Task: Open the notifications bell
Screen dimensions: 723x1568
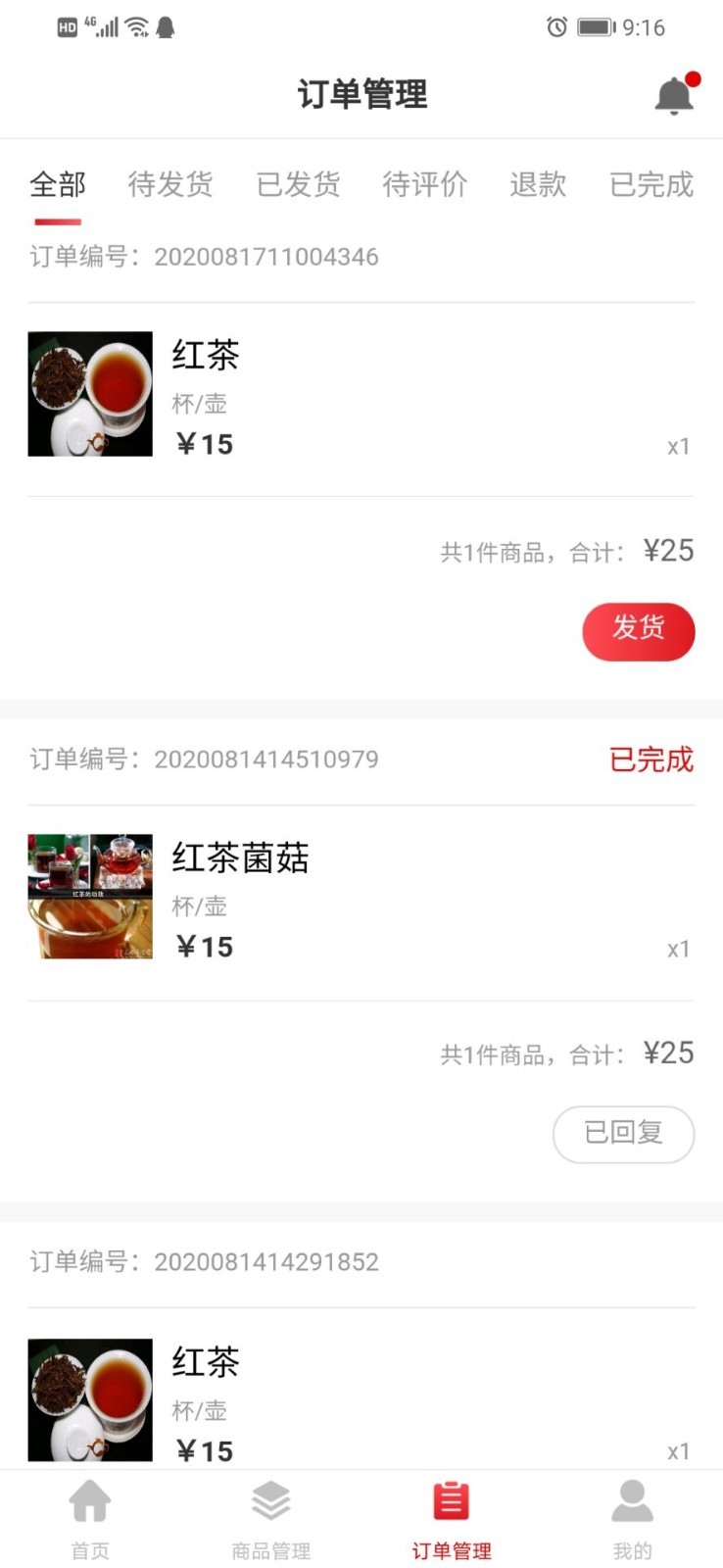Action: (x=674, y=95)
